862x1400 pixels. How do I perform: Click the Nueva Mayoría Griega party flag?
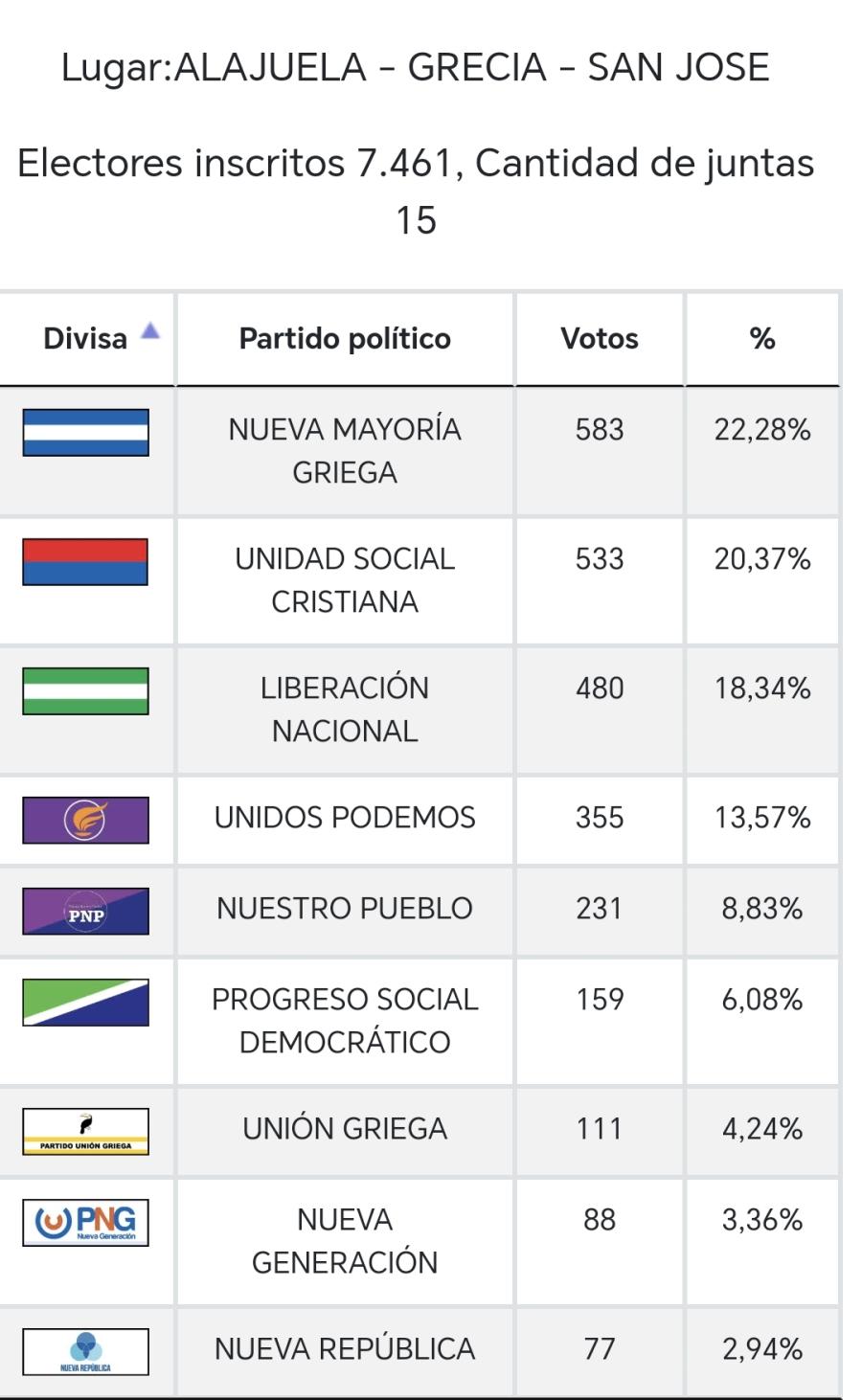click(85, 433)
